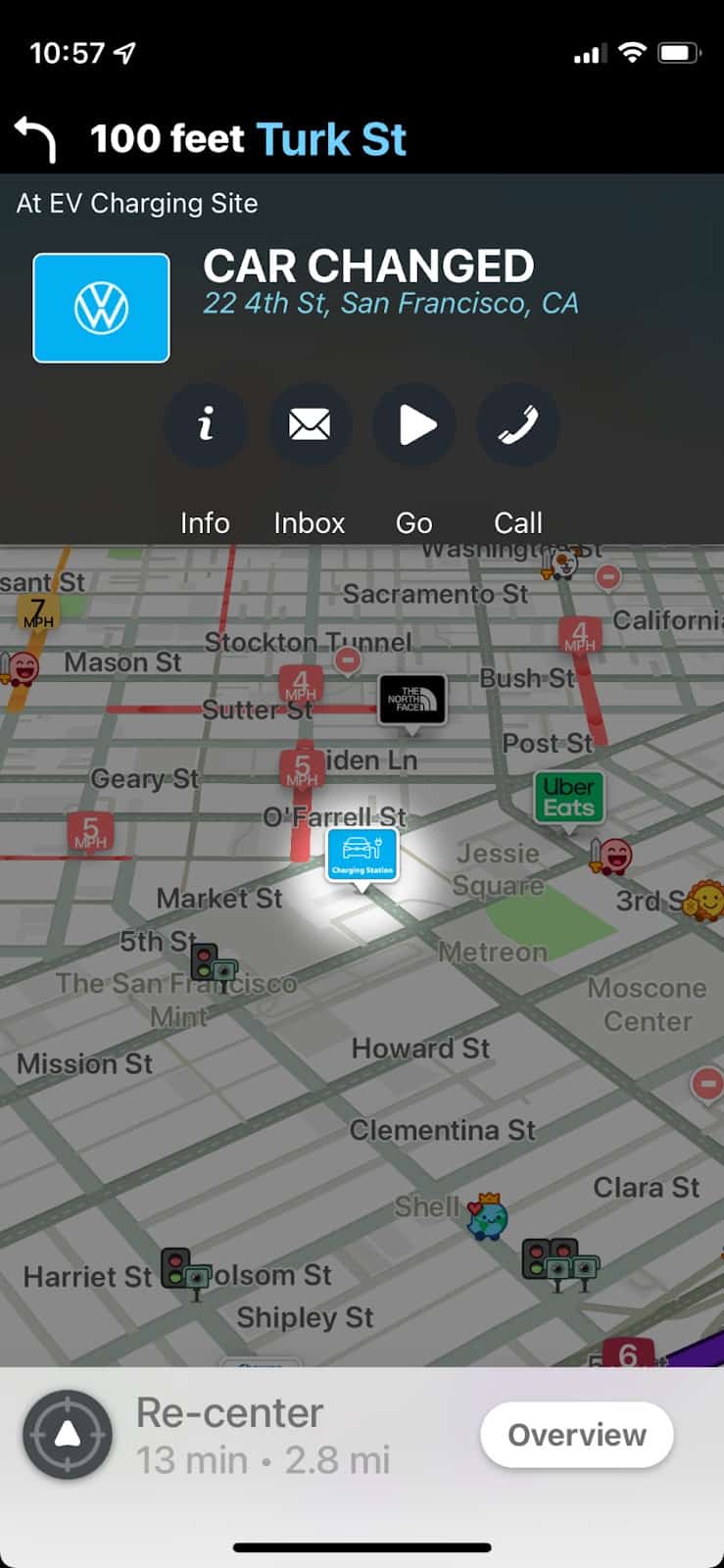The image size is (724, 1568).
Task: Select the 4 MPH marker near Stockton Tunnel
Action: click(300, 683)
